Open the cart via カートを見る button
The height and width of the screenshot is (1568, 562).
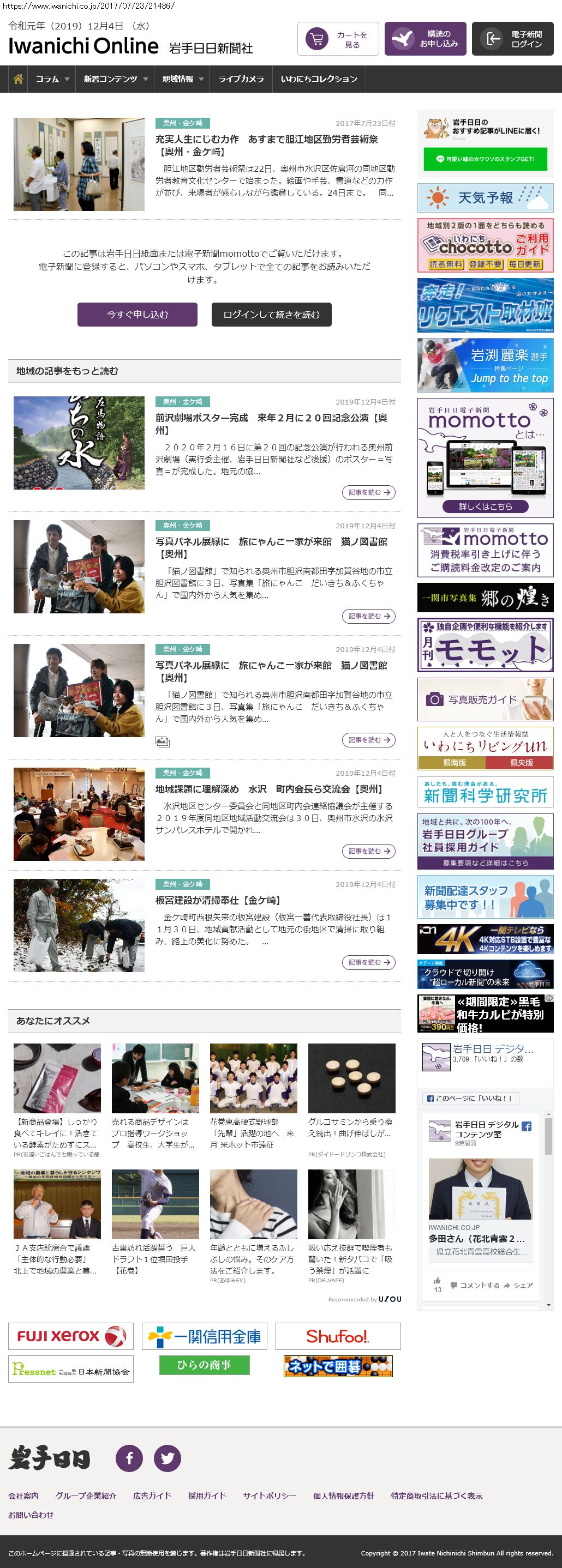(338, 40)
